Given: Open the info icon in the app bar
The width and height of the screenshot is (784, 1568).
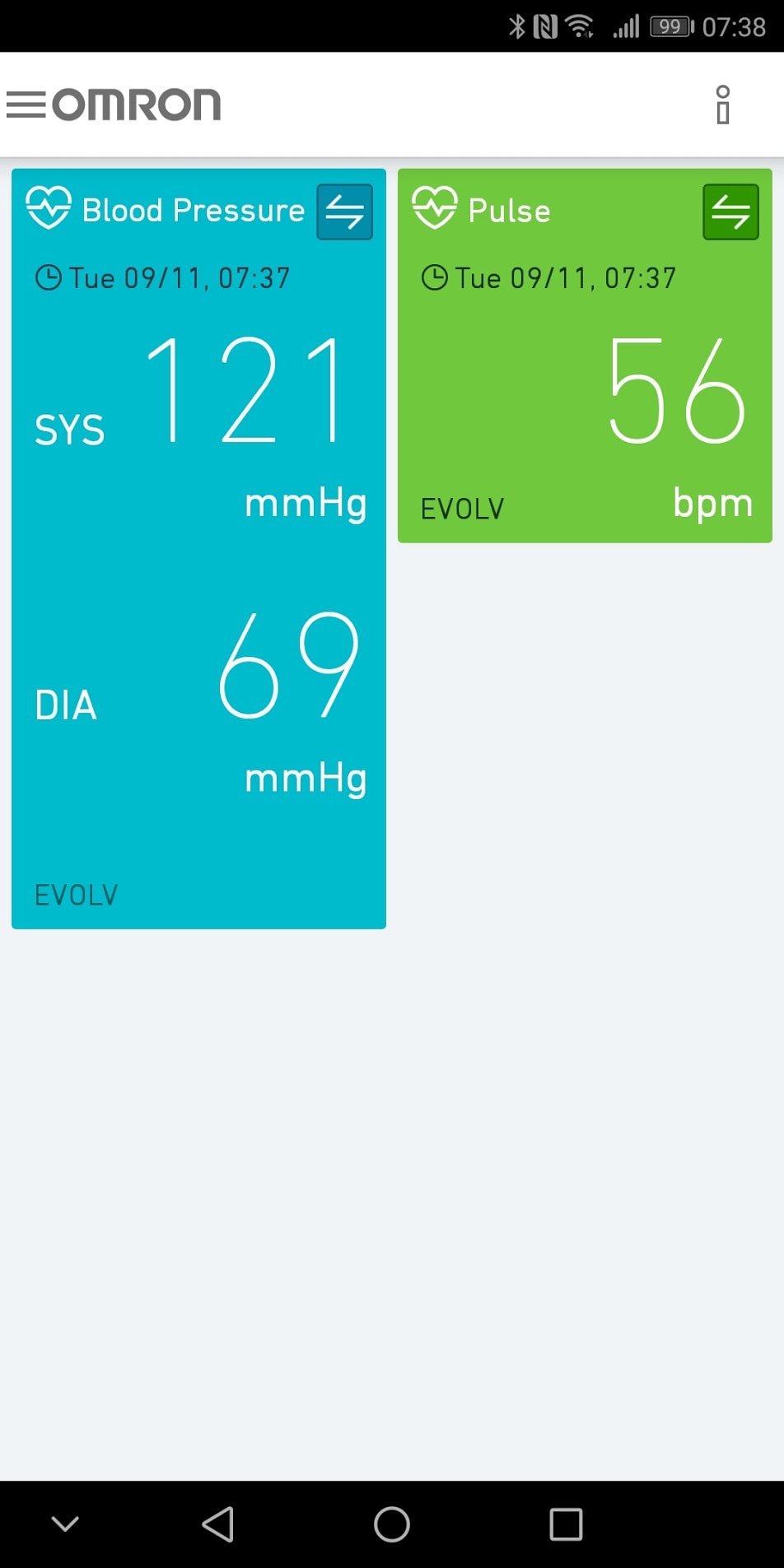Looking at the screenshot, I should 722,105.
